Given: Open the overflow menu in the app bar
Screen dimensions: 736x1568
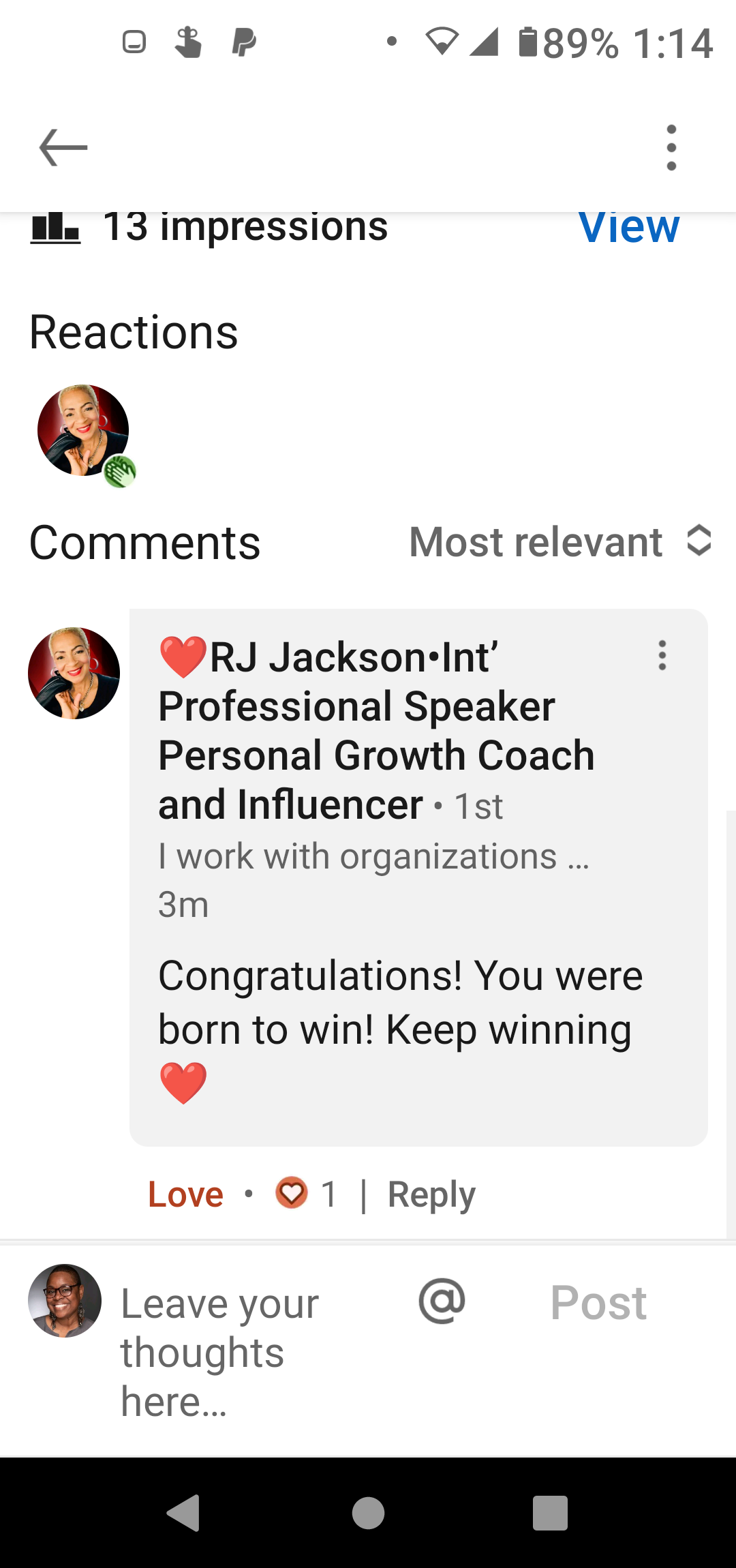Looking at the screenshot, I should click(671, 147).
